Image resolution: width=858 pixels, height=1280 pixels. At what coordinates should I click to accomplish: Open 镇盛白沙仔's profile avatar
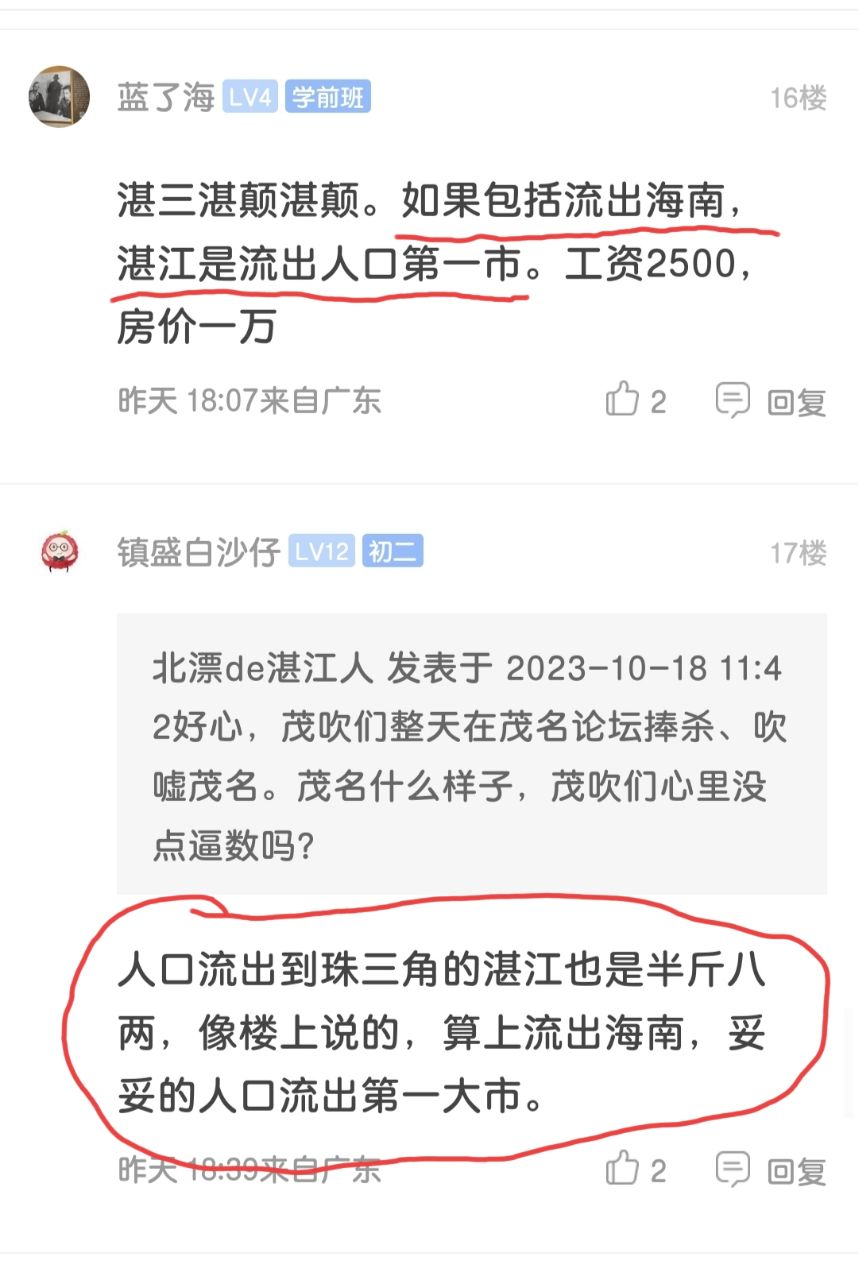[59, 552]
